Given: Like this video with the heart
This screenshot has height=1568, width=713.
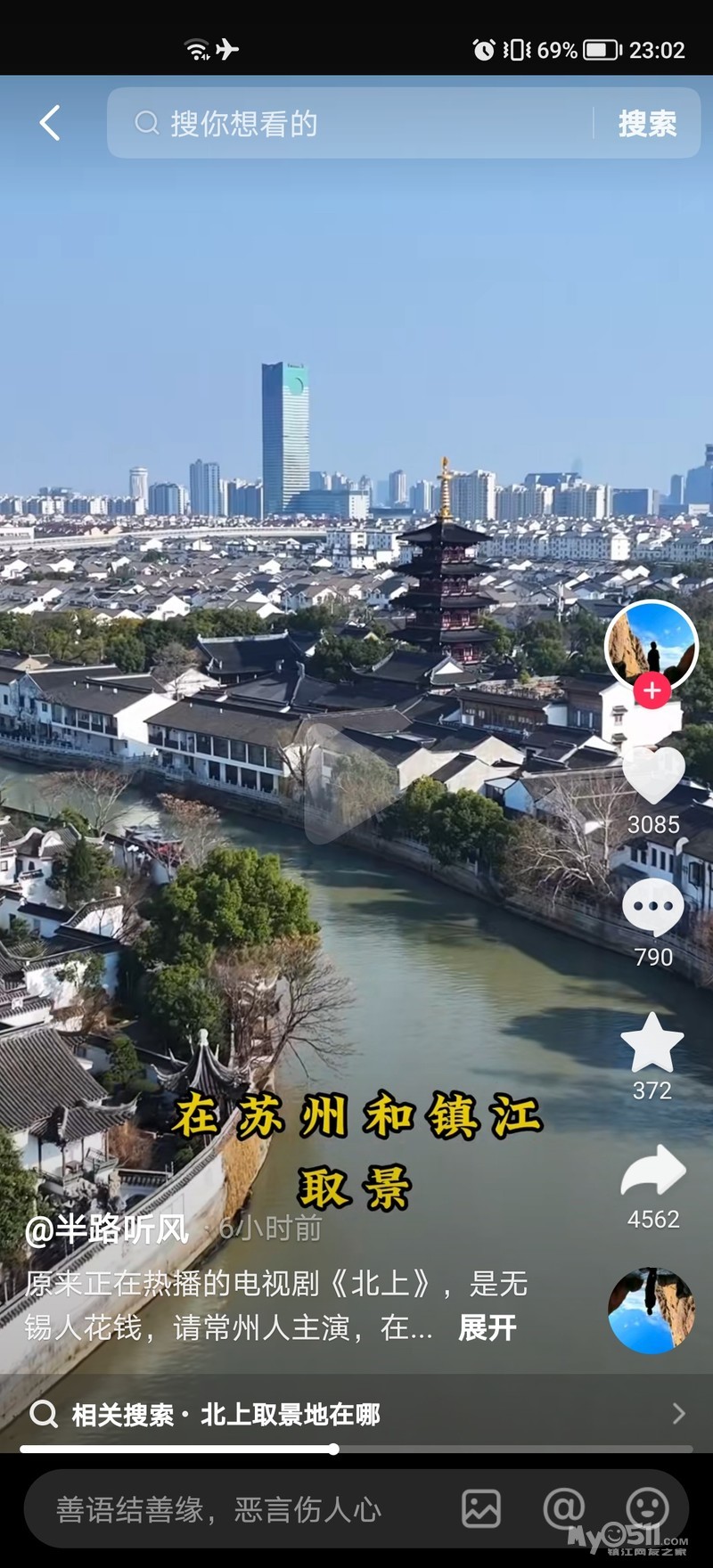Looking at the screenshot, I should [x=653, y=775].
